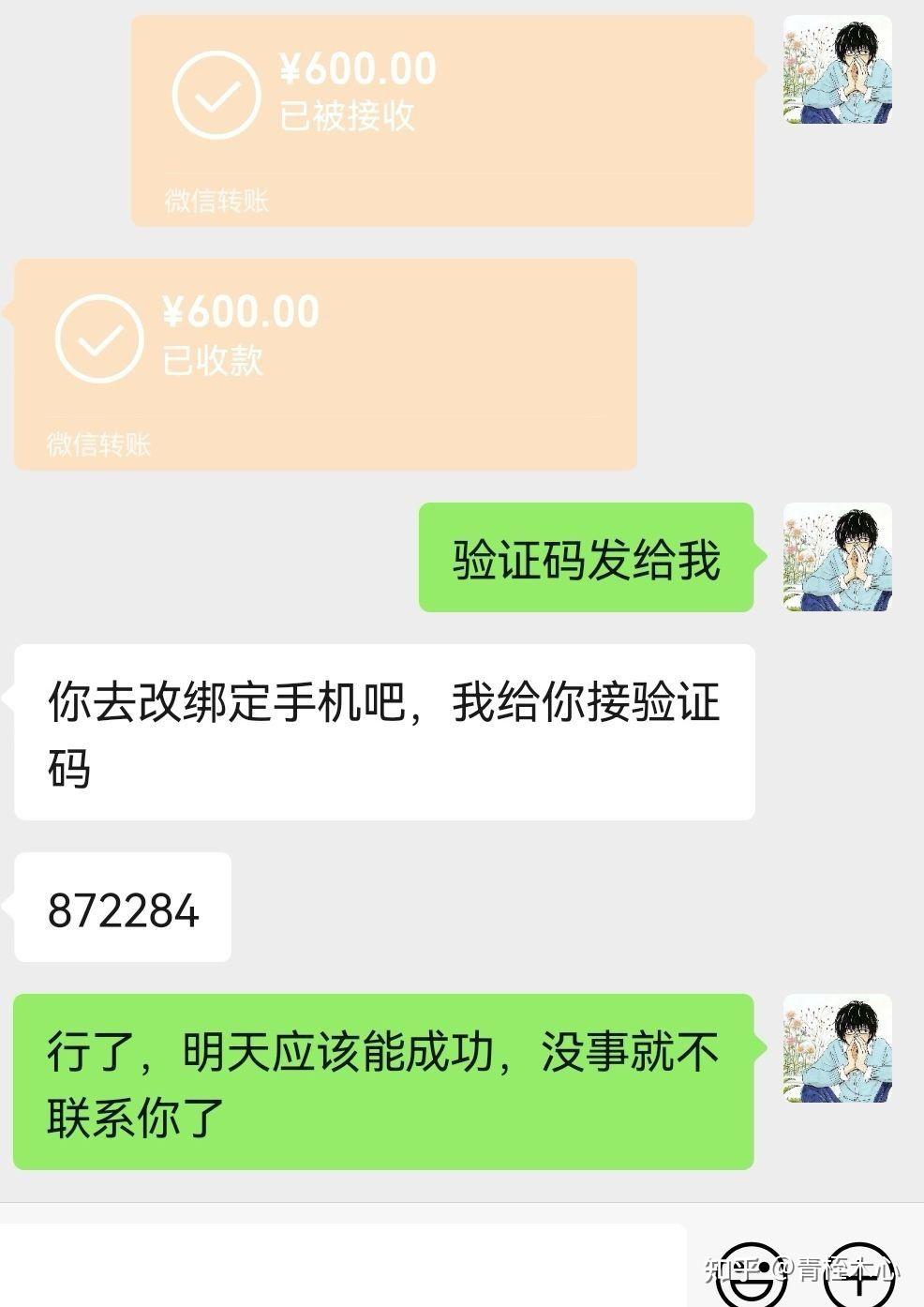Open the emoji picker

click(x=752, y=1274)
